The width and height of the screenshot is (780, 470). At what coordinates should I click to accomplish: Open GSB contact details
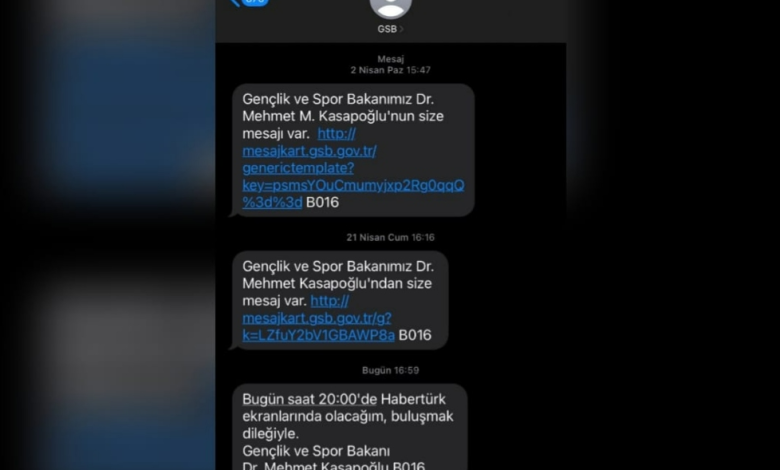(390, 29)
